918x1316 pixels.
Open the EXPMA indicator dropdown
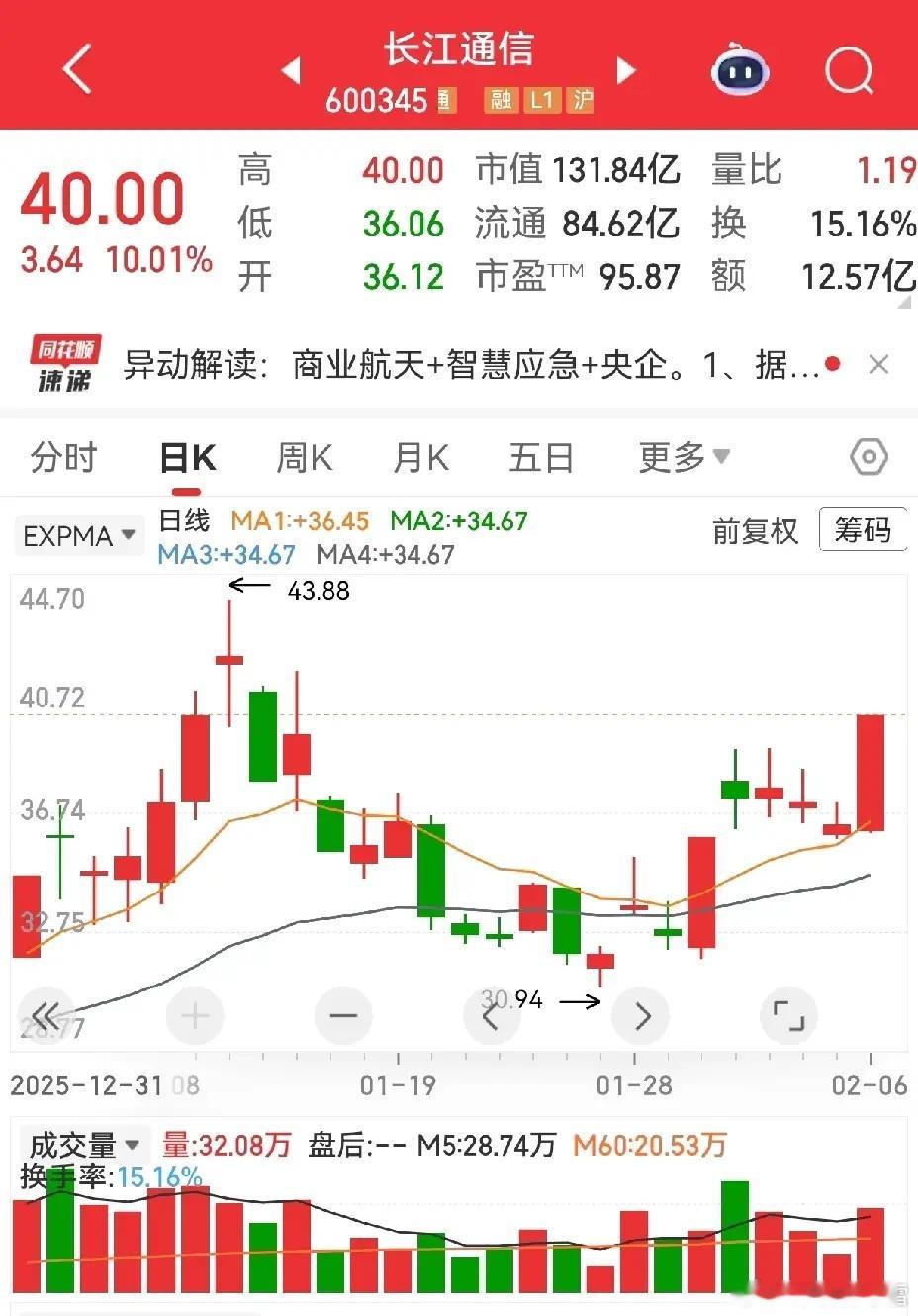click(x=78, y=534)
